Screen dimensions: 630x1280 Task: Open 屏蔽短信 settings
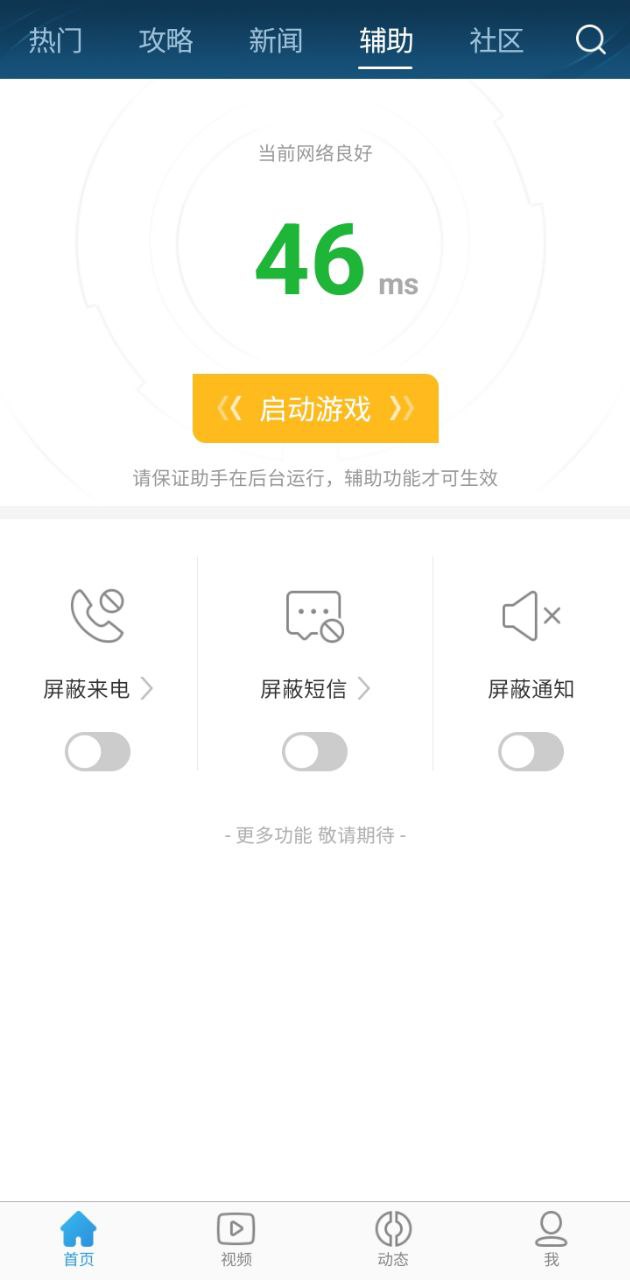(315, 689)
